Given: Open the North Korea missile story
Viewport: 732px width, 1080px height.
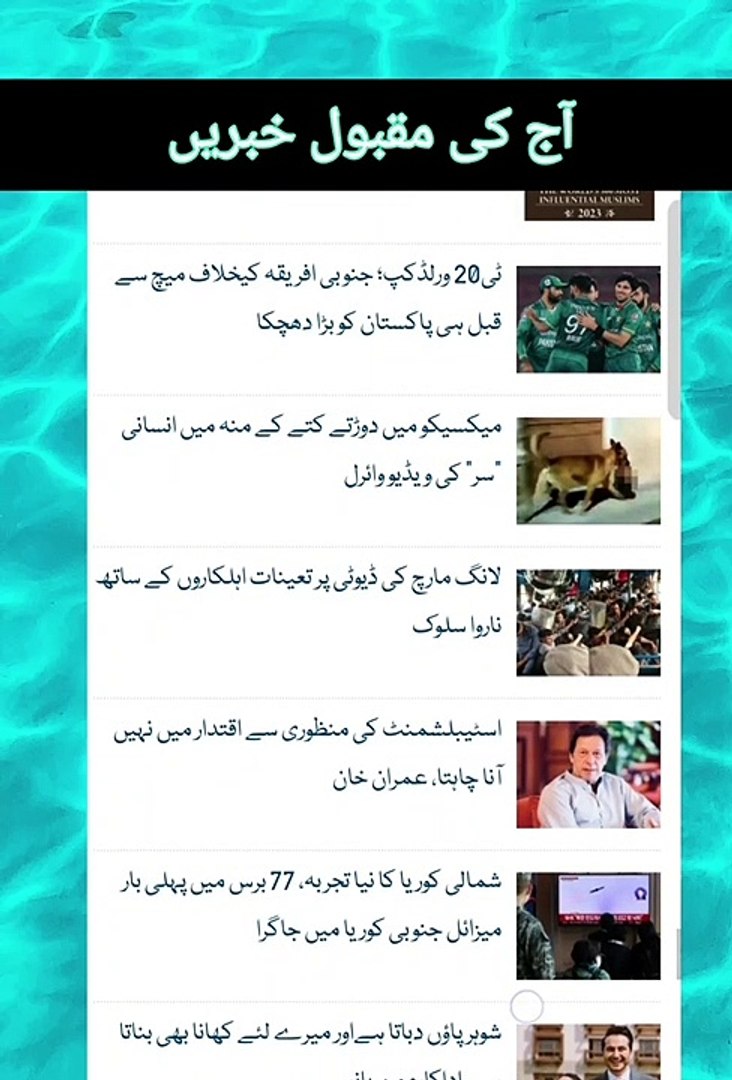Looking at the screenshot, I should (330, 906).
